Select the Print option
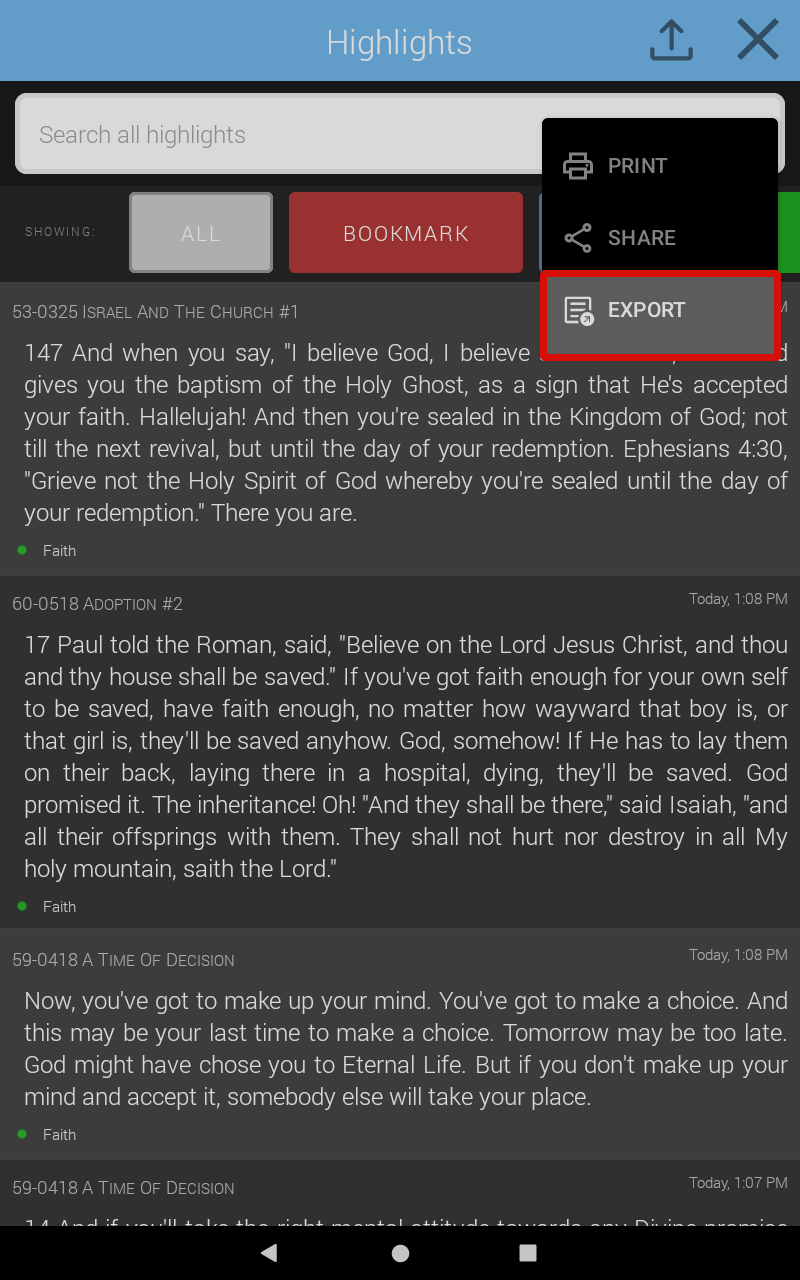The width and height of the screenshot is (800, 1280). click(x=659, y=166)
